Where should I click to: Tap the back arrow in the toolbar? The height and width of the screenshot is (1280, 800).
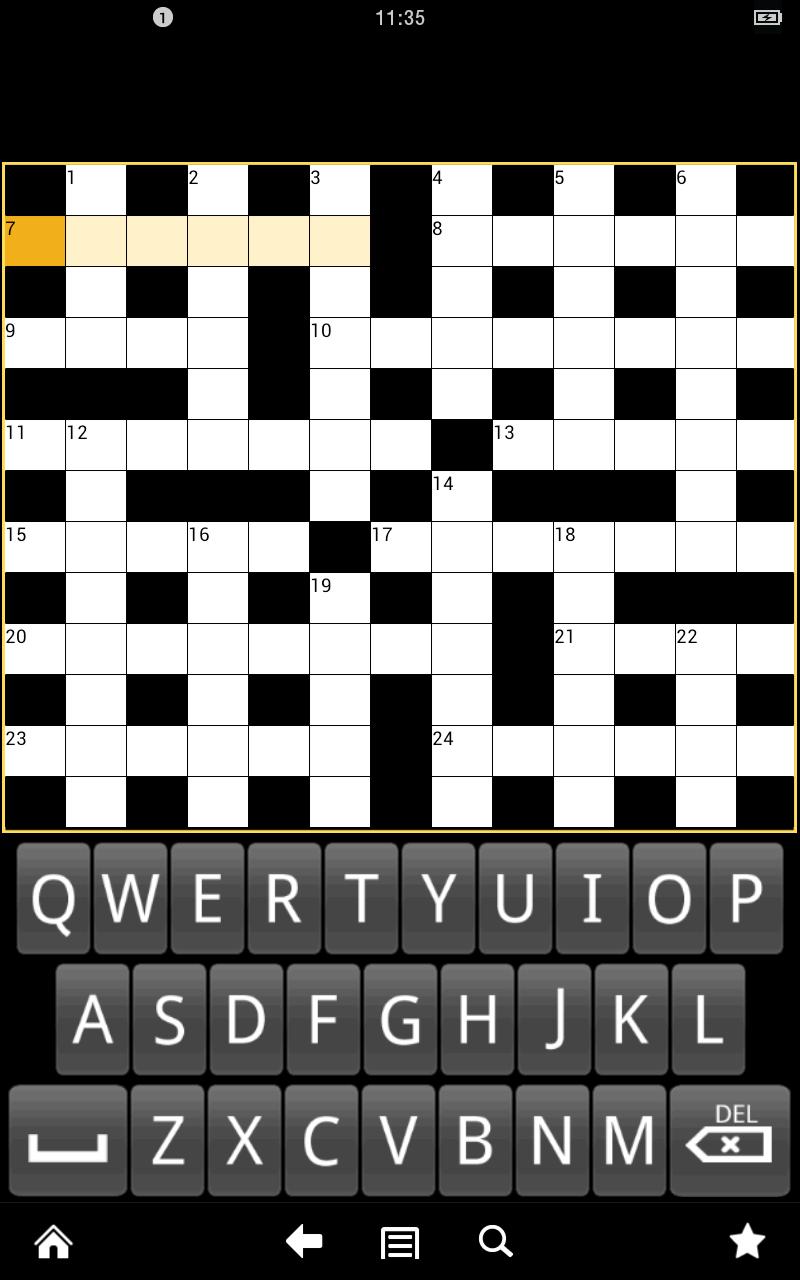click(304, 1242)
